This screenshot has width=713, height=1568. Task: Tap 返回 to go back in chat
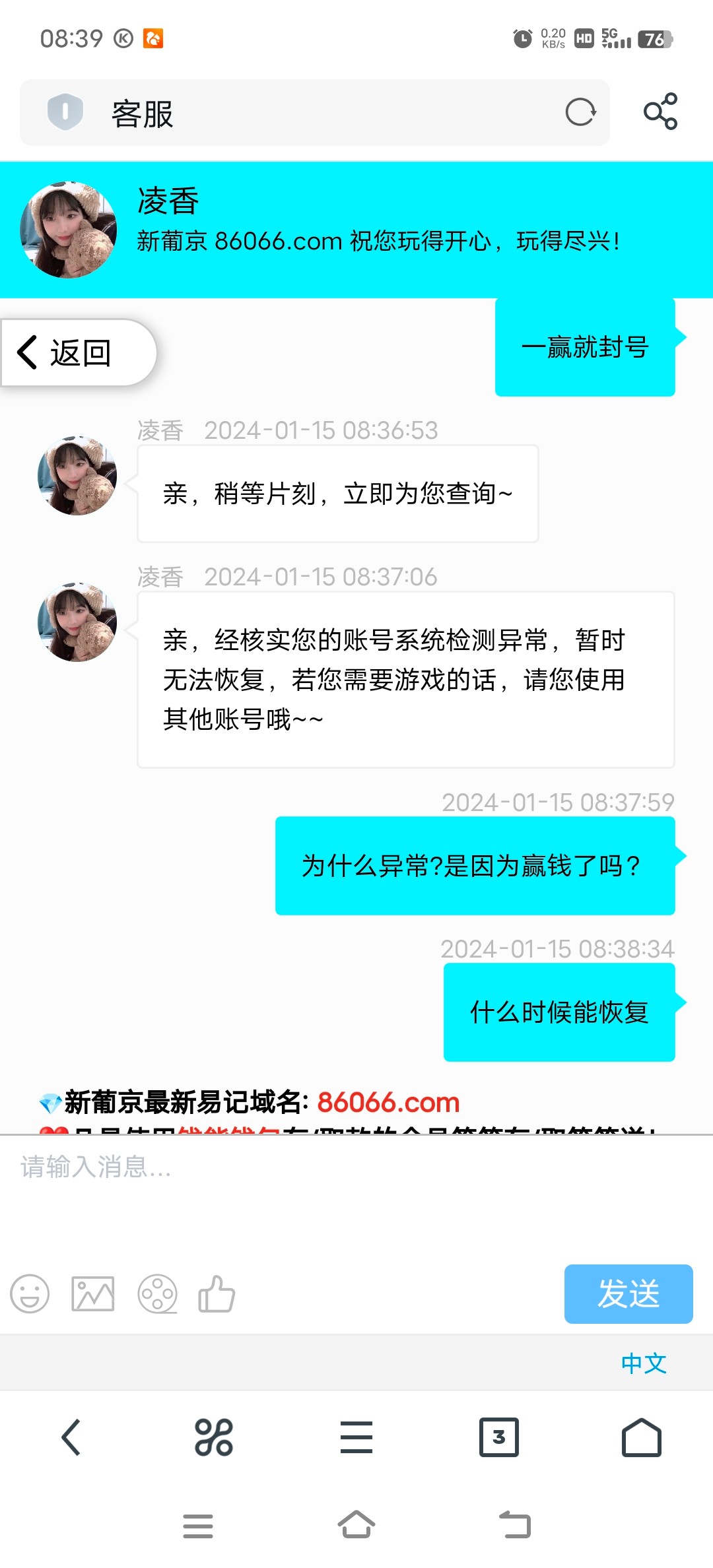pyautogui.click(x=79, y=352)
